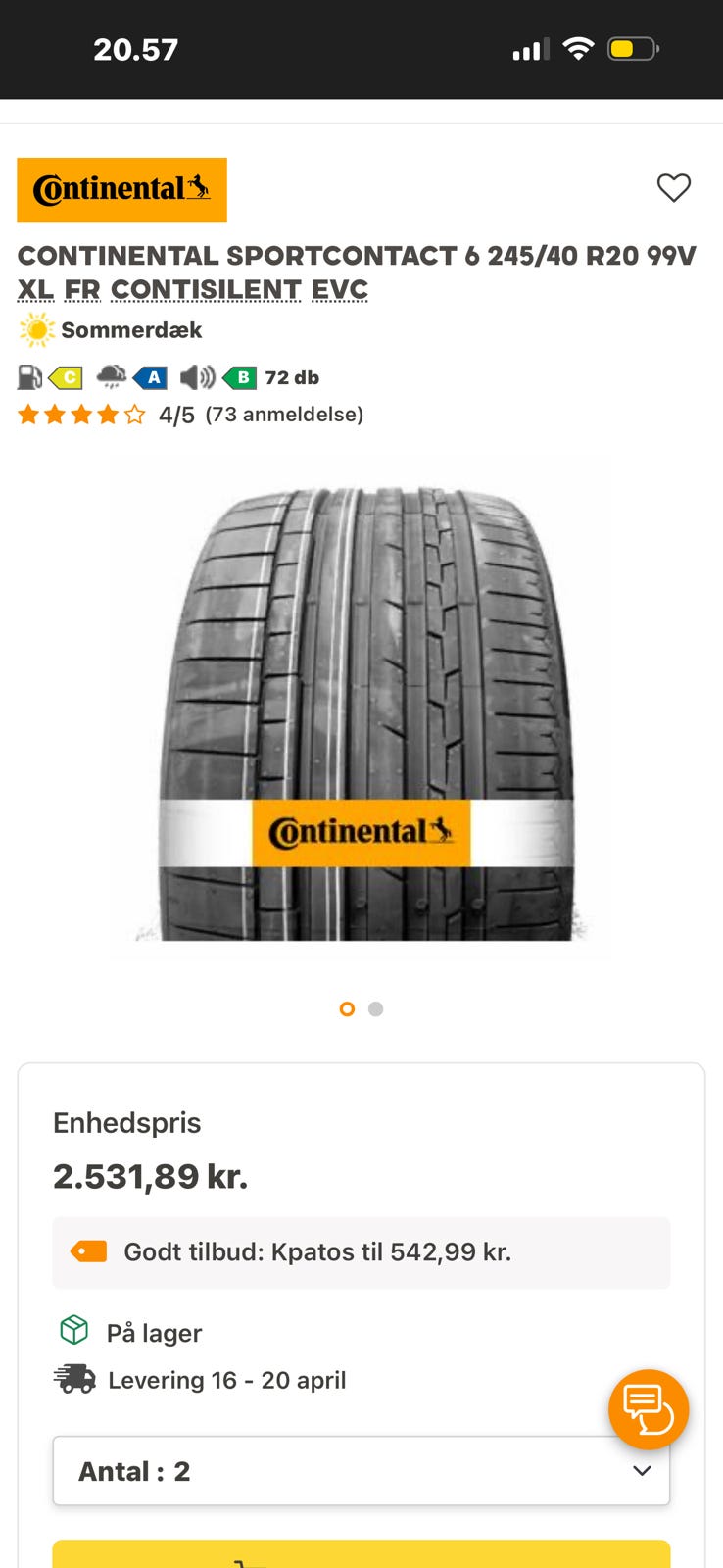Click the fifth empty rating star
Image resolution: width=723 pixels, height=1568 pixels.
pyautogui.click(x=135, y=415)
